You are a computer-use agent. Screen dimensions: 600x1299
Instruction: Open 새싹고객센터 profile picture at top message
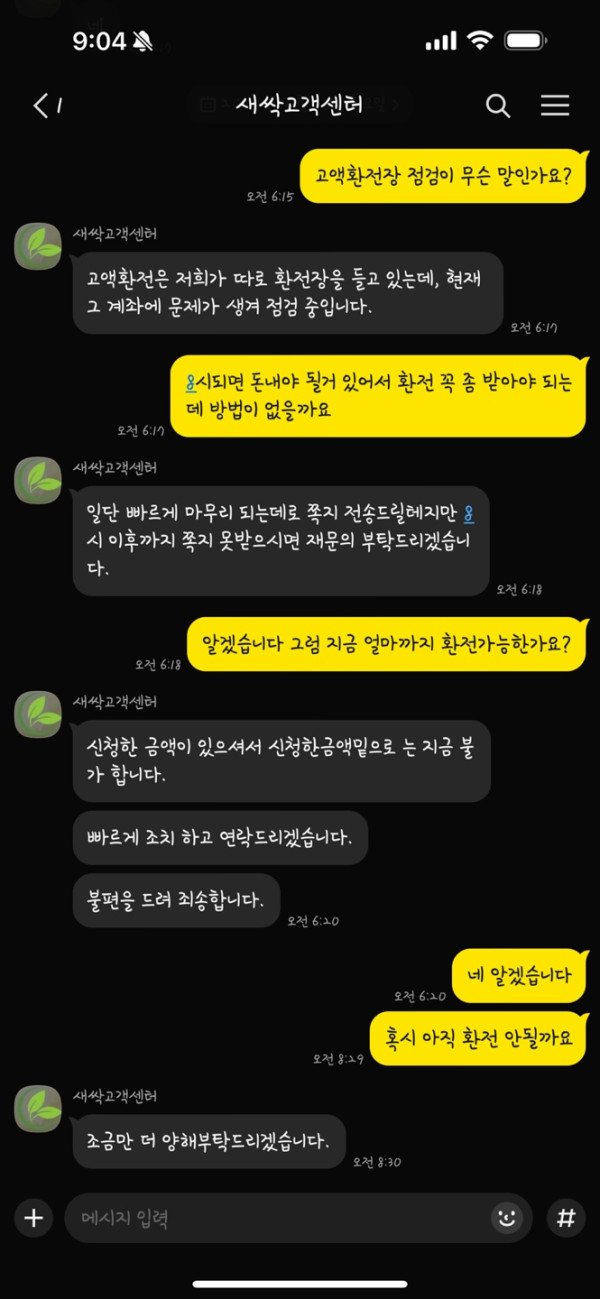(x=38, y=246)
